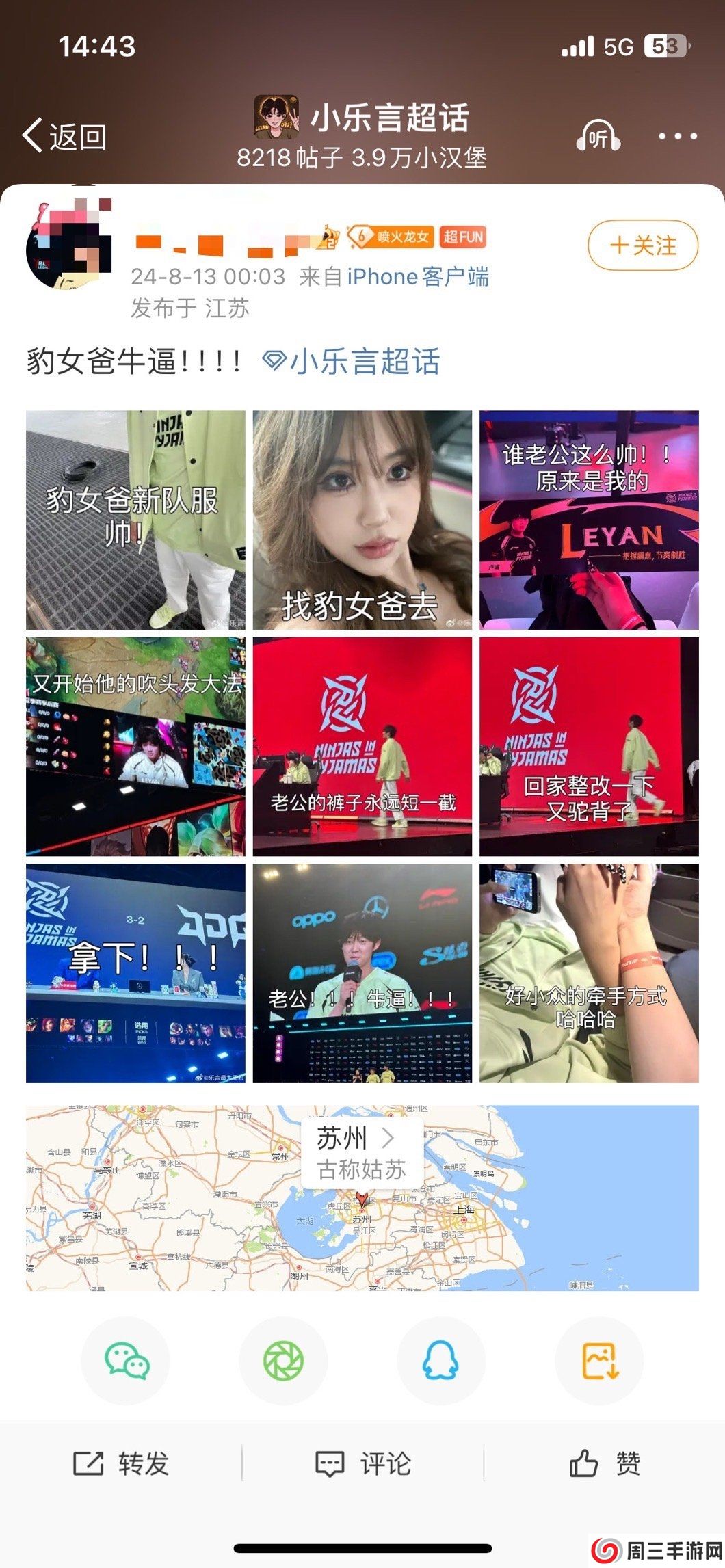Image resolution: width=725 pixels, height=1568 pixels.
Task: Open 评论 to comment on the post
Action: tap(362, 1464)
